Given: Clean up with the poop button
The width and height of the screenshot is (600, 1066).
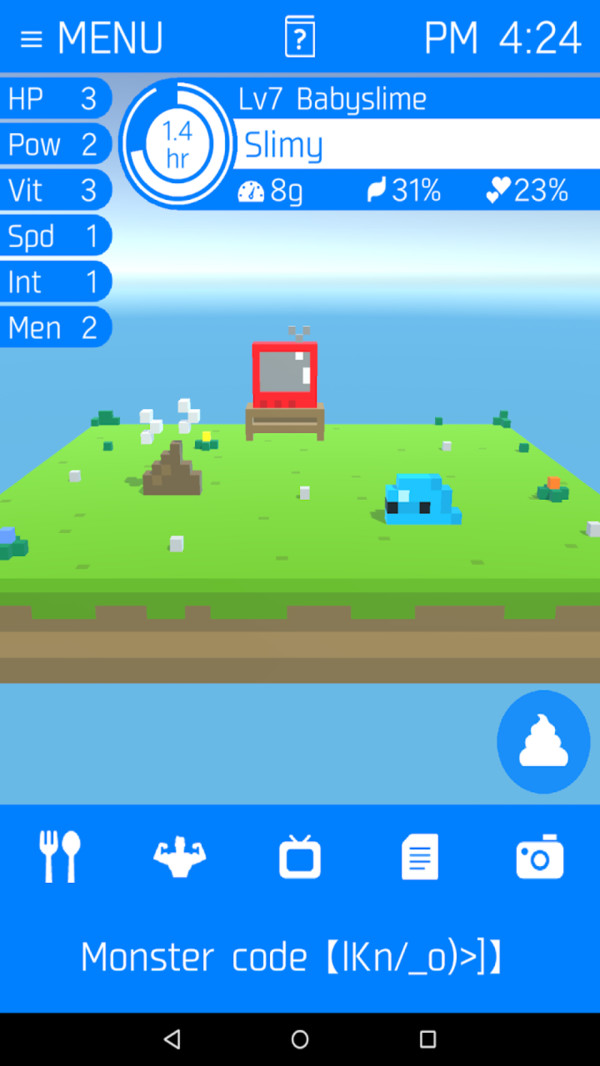Looking at the screenshot, I should point(543,742).
